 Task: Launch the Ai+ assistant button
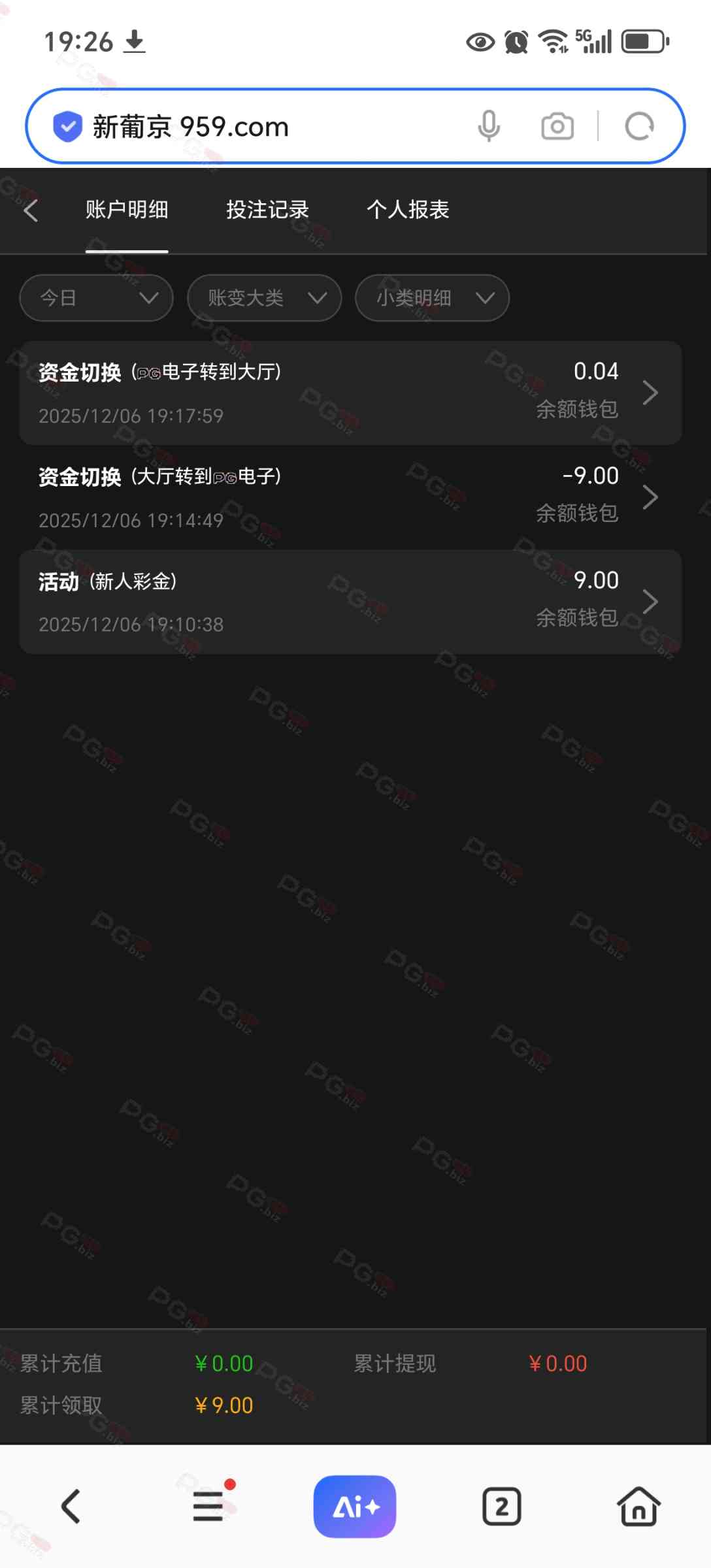click(x=355, y=1507)
